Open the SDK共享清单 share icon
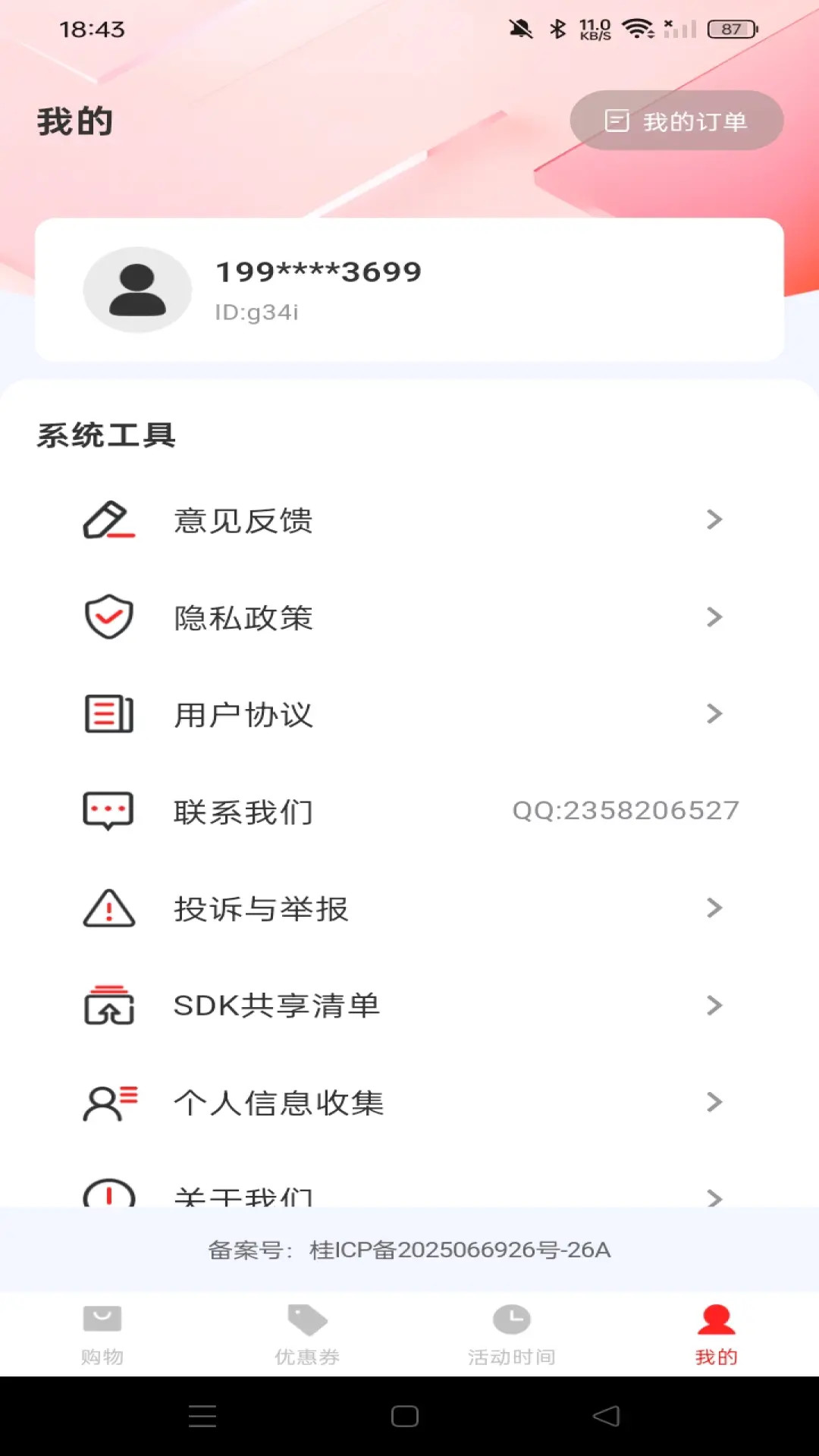Viewport: 819px width, 1456px height. 108,1006
